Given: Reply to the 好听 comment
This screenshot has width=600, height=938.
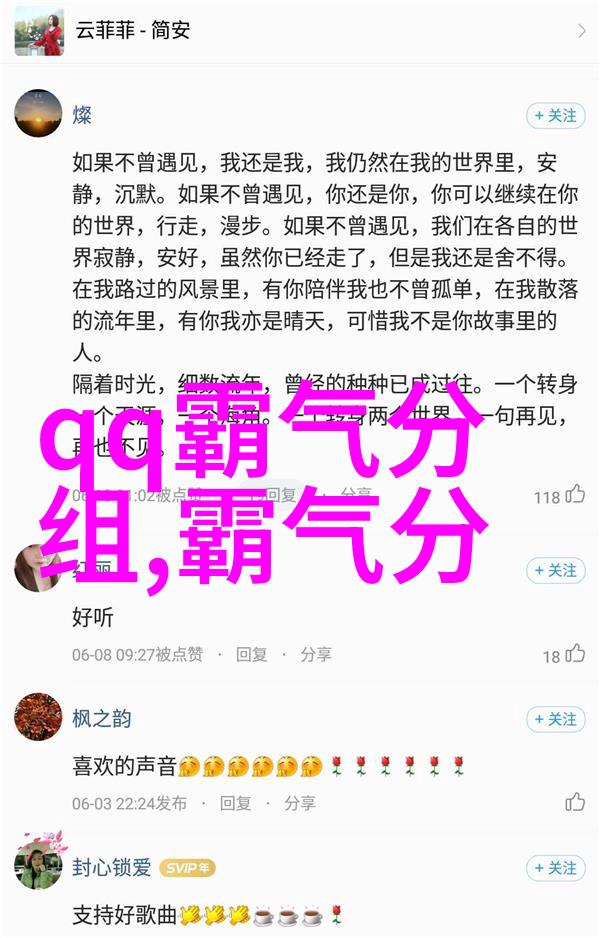Looking at the screenshot, I should coord(251,654).
